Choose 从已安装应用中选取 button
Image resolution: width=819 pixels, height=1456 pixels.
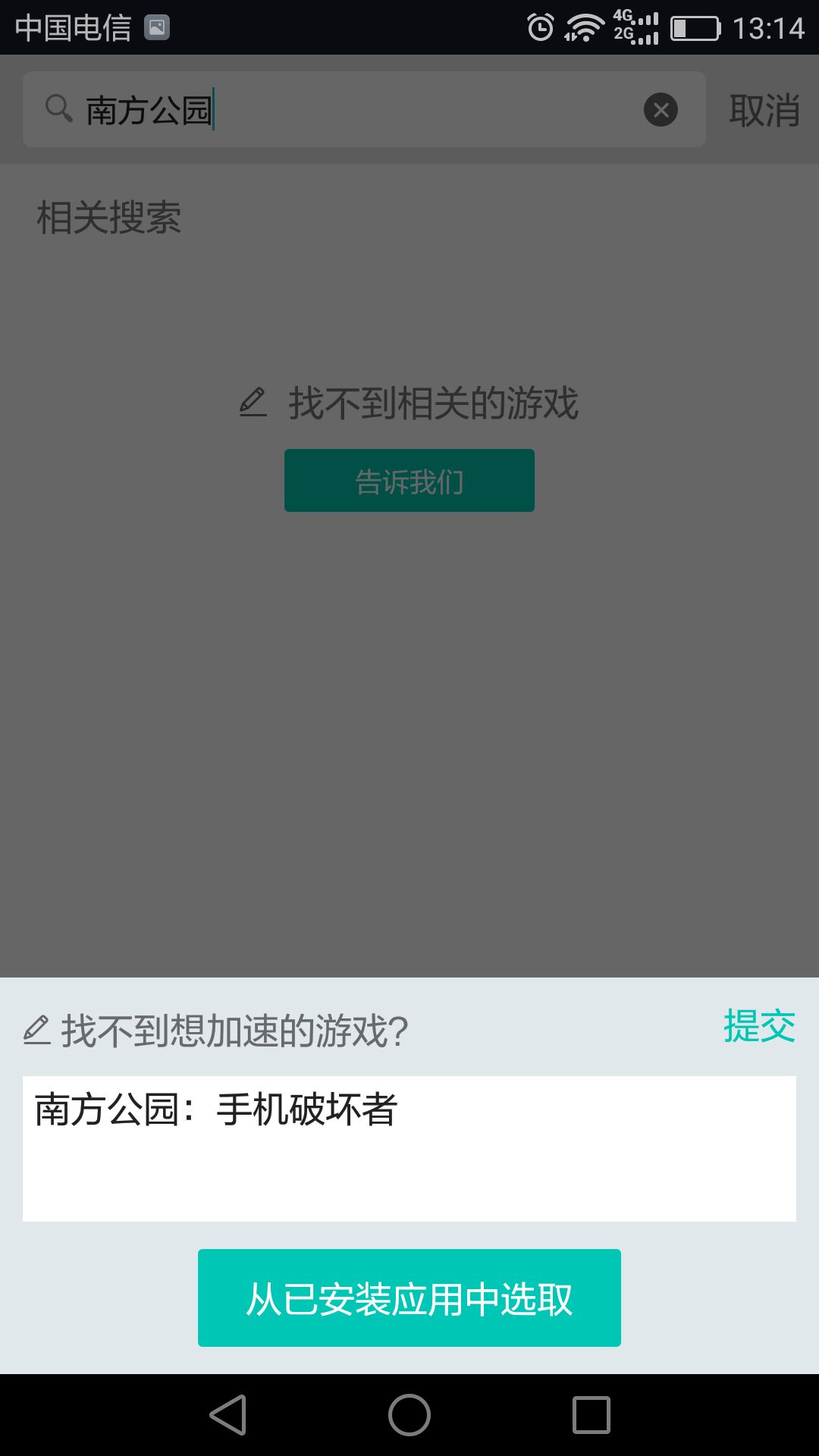point(409,1298)
